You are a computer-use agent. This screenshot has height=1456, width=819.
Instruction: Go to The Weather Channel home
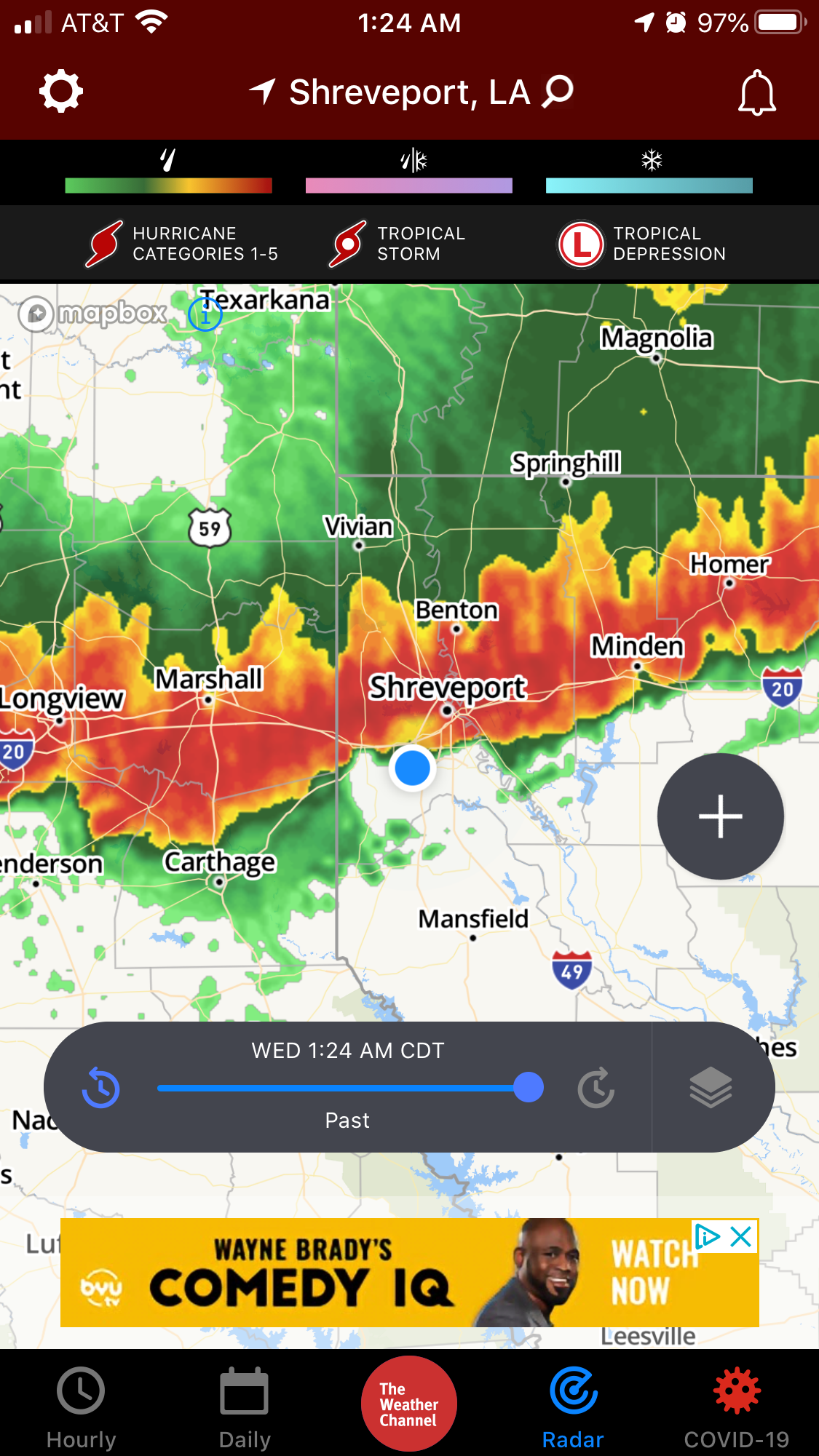click(409, 1404)
